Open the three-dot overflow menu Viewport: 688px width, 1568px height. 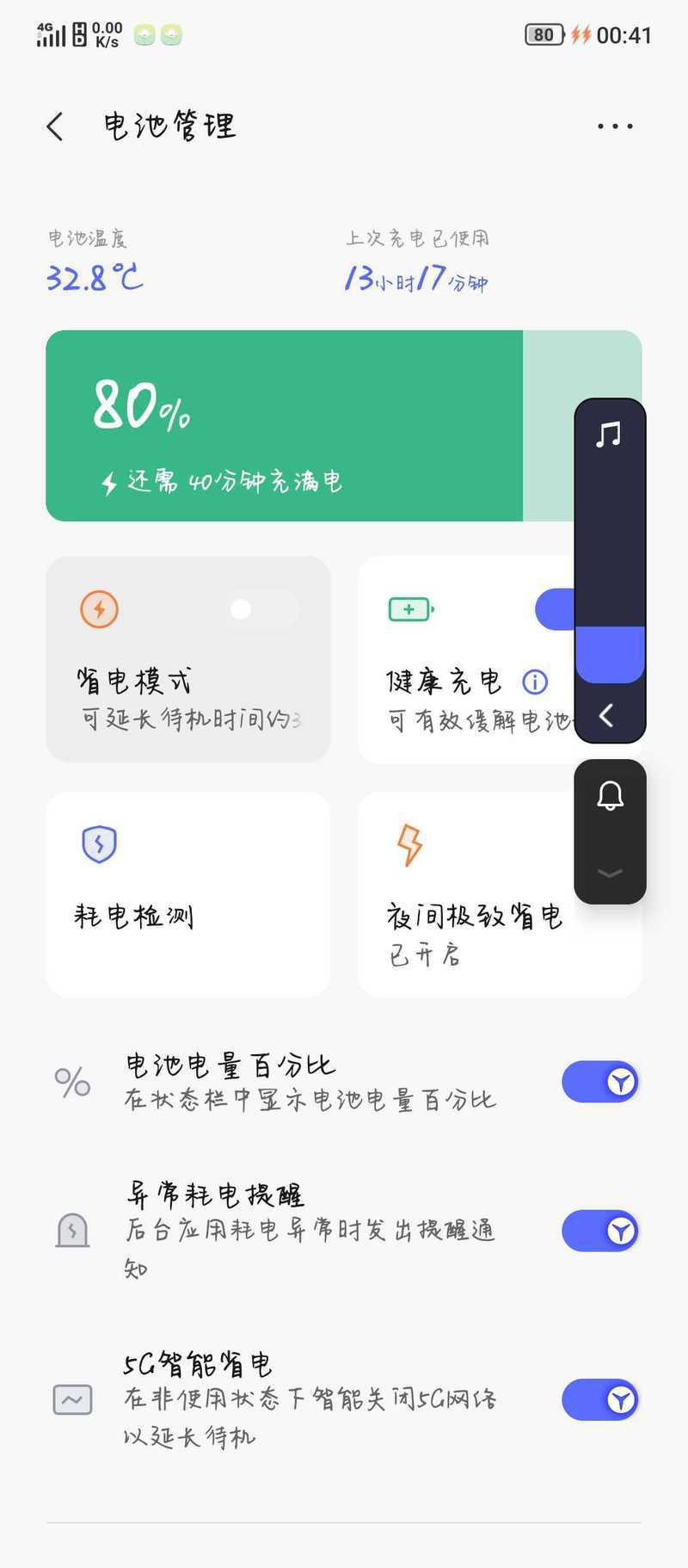(x=615, y=127)
